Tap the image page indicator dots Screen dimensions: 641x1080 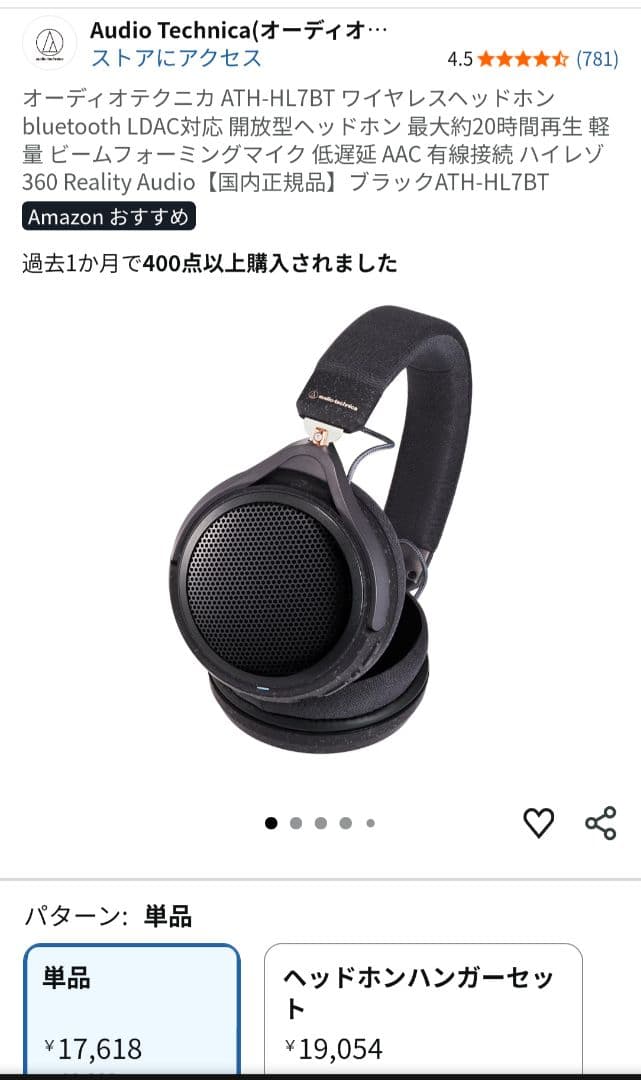320,823
